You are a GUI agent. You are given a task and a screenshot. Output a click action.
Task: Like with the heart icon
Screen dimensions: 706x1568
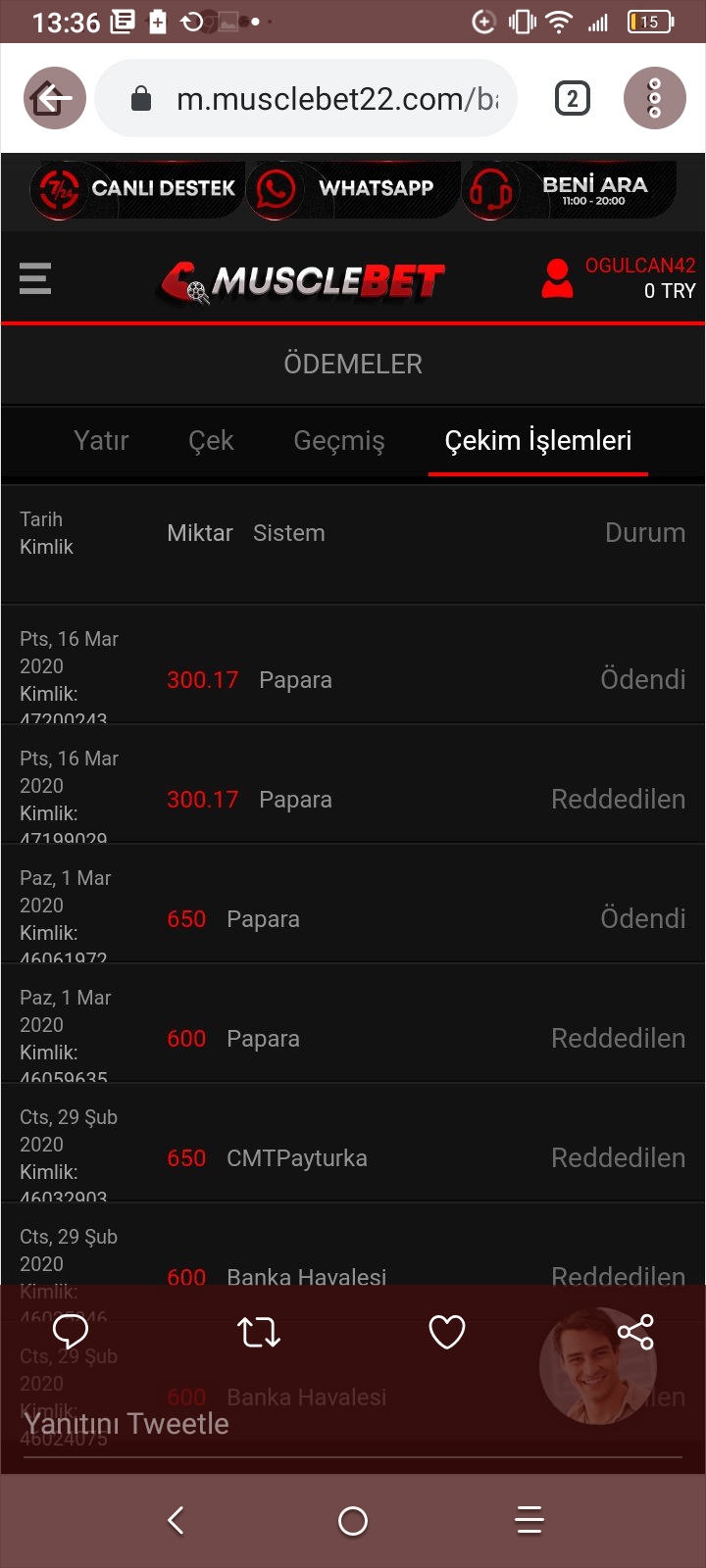(447, 1332)
